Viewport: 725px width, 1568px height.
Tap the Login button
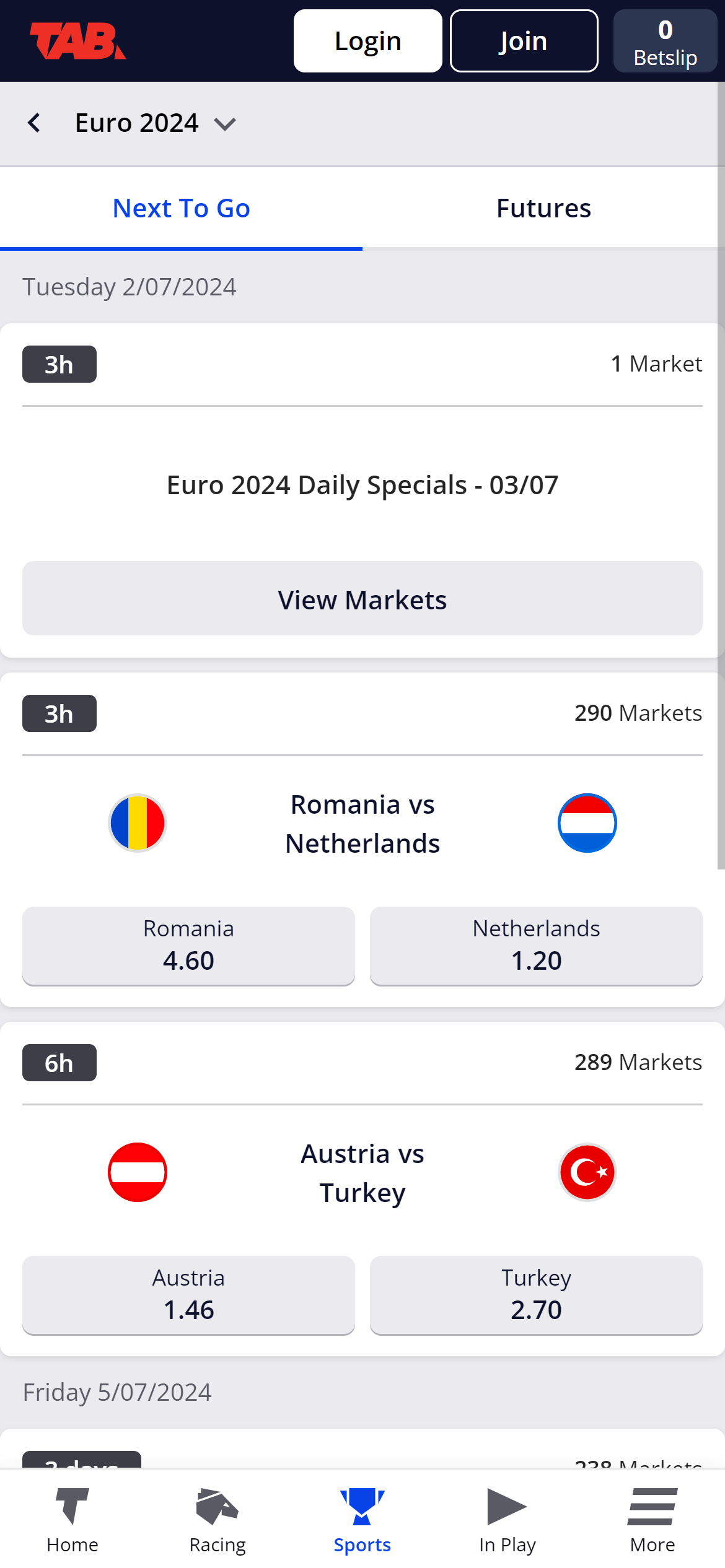coord(367,41)
